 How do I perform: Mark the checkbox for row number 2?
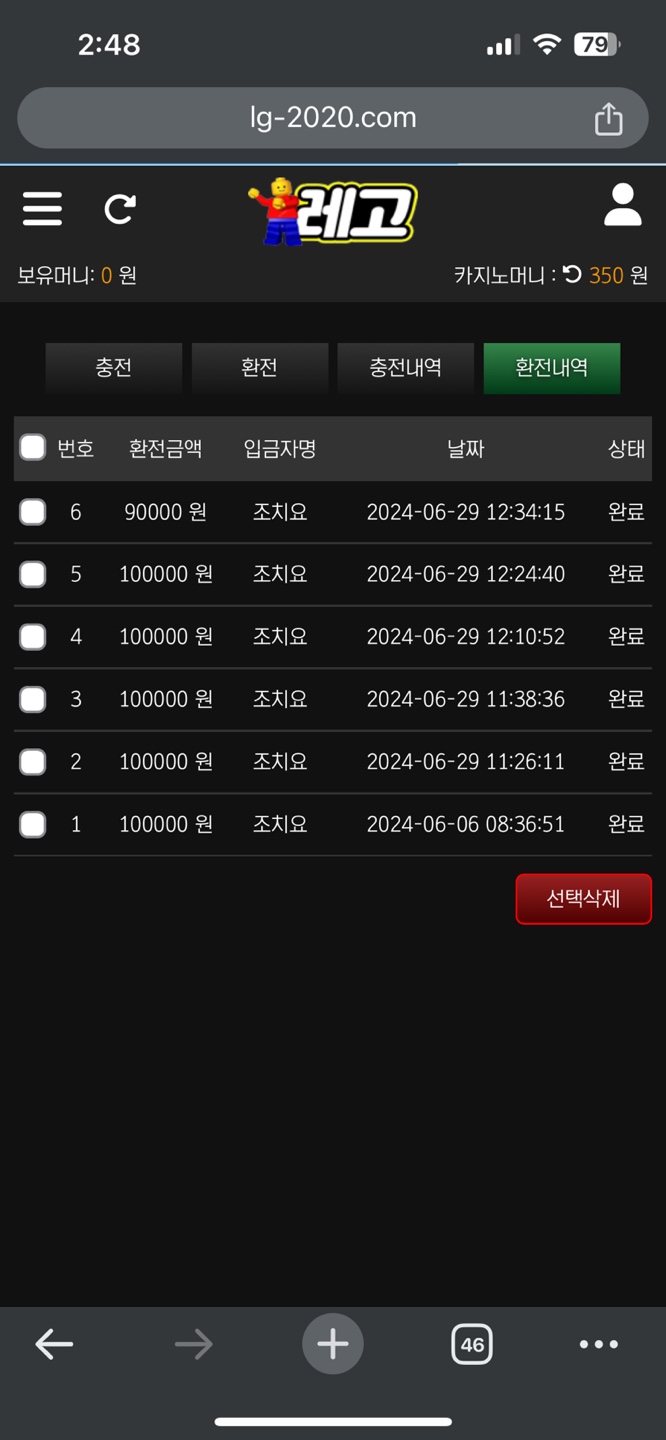[x=33, y=762]
